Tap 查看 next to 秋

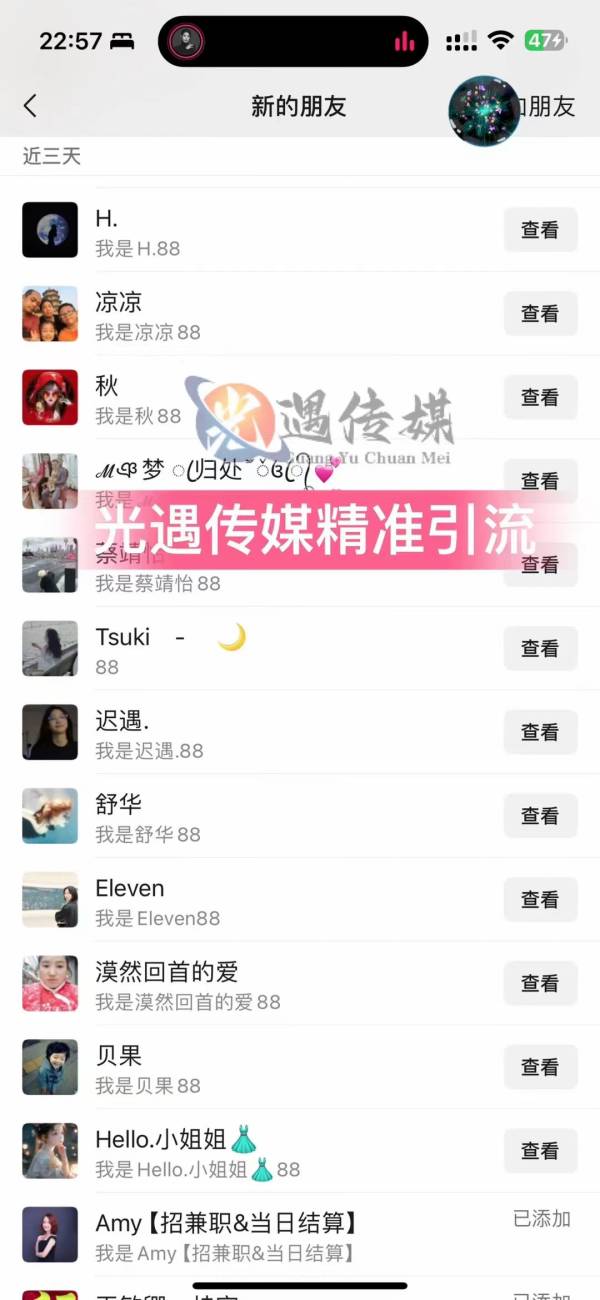pos(540,398)
